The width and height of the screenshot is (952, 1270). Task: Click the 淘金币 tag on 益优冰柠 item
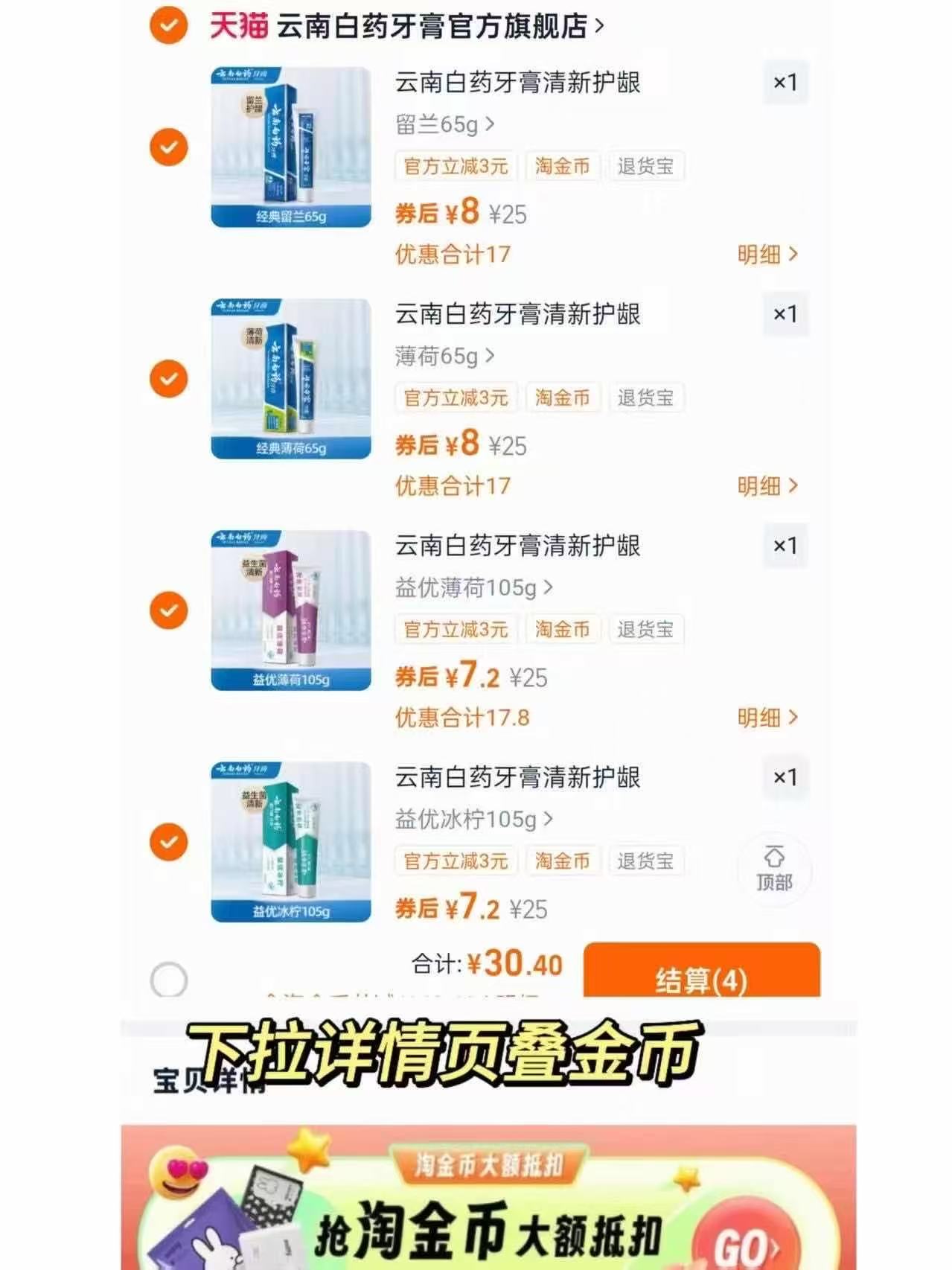coord(562,861)
